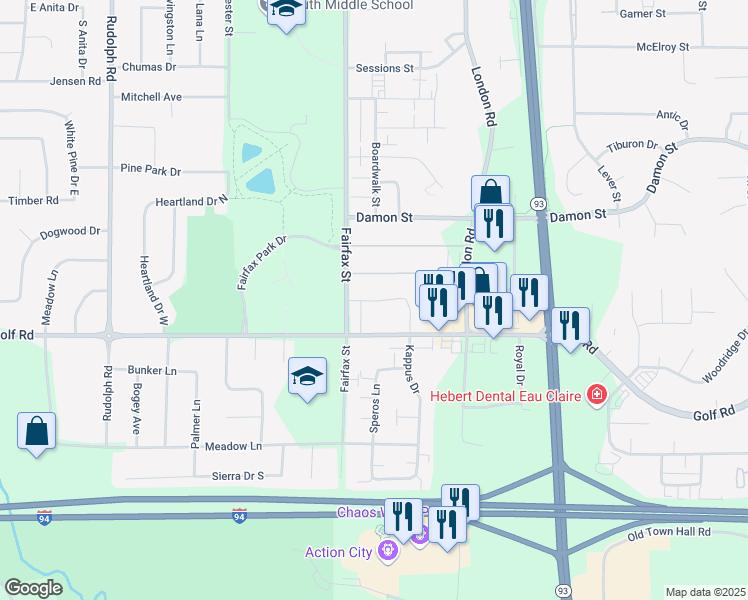The width and height of the screenshot is (748, 600).
Task: Open the Google logo link
Action: pyautogui.click(x=33, y=588)
